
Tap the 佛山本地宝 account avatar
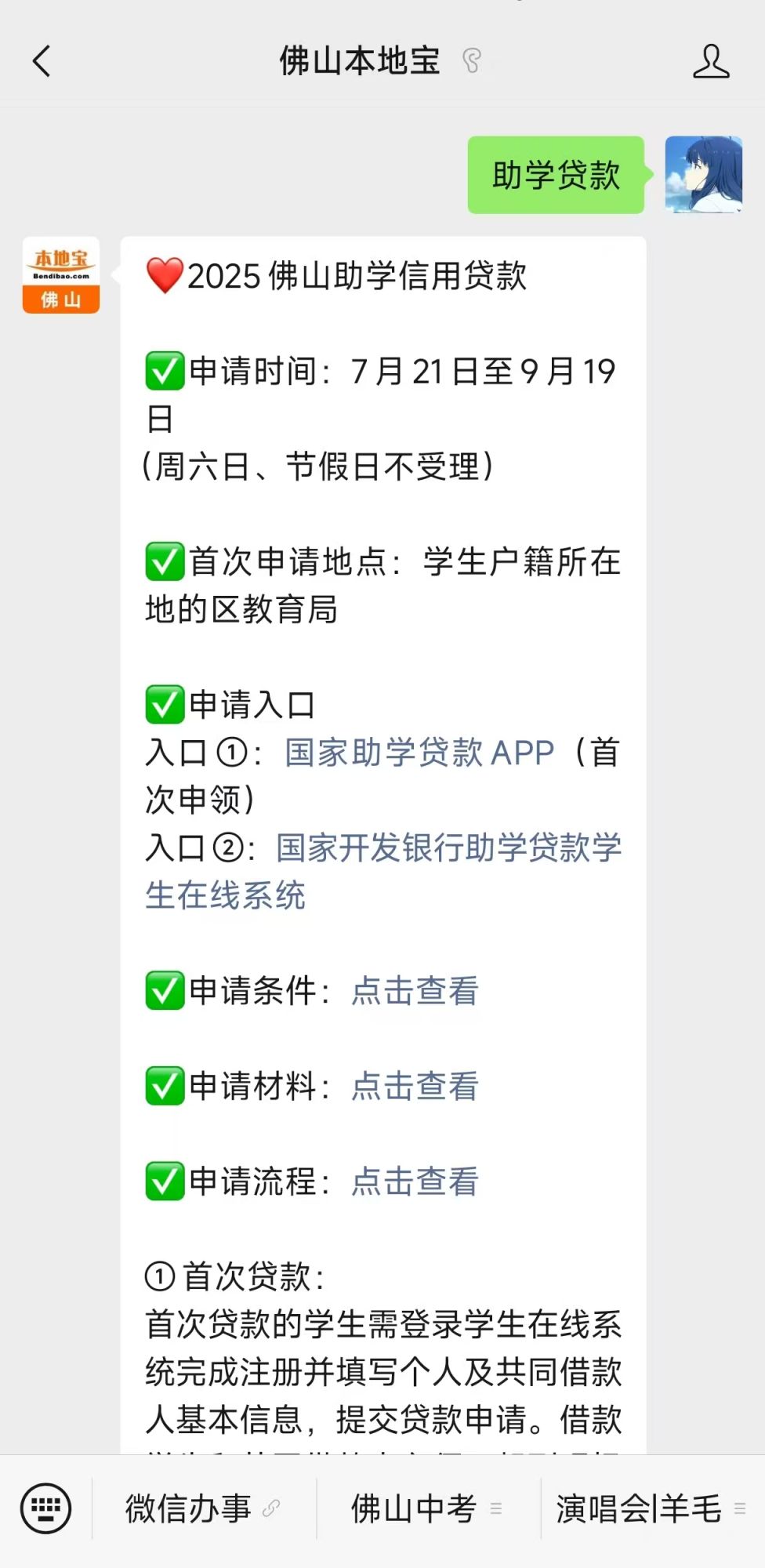click(x=61, y=275)
